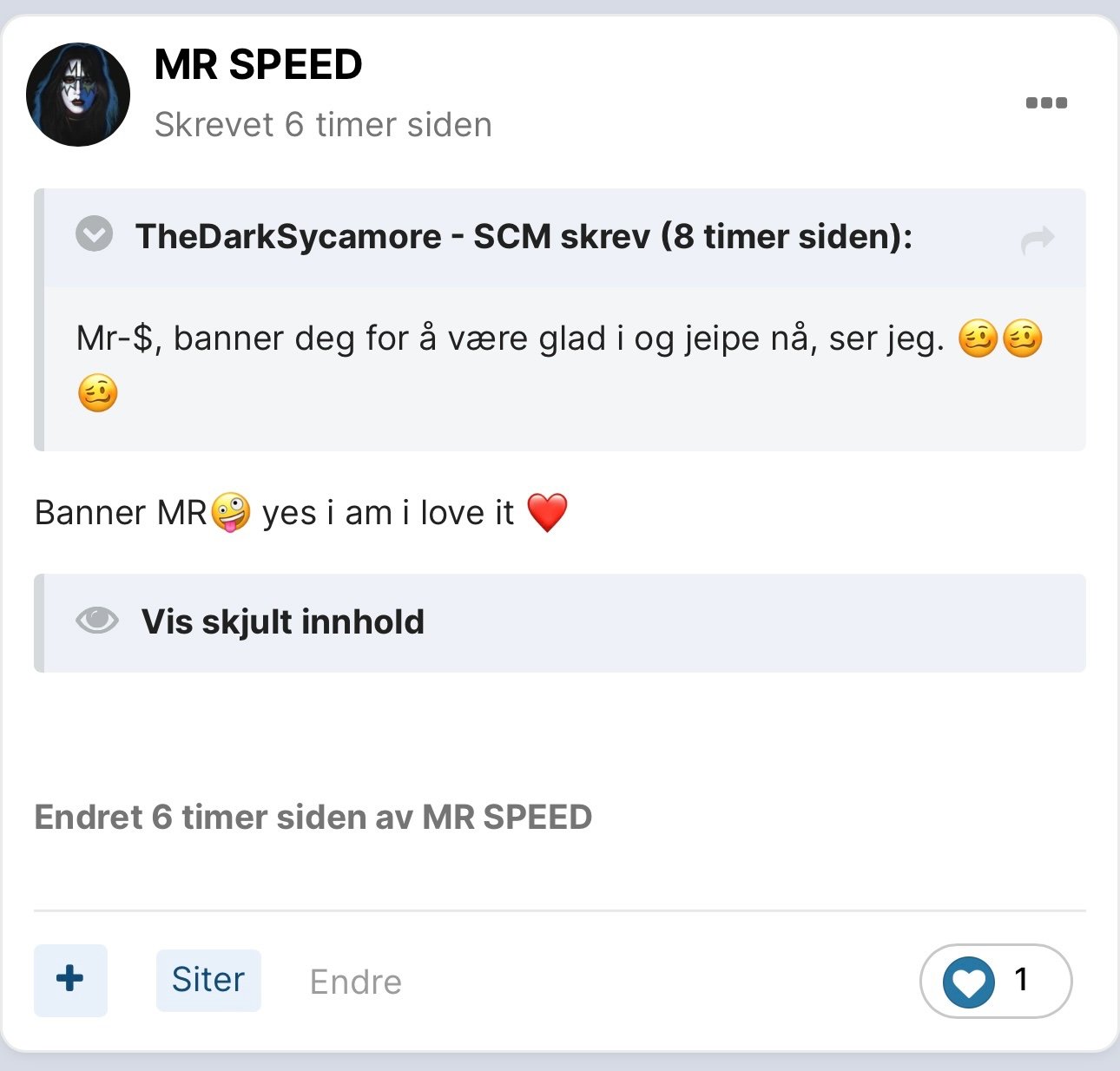Open the three-dot post options menu

pos(1046,102)
